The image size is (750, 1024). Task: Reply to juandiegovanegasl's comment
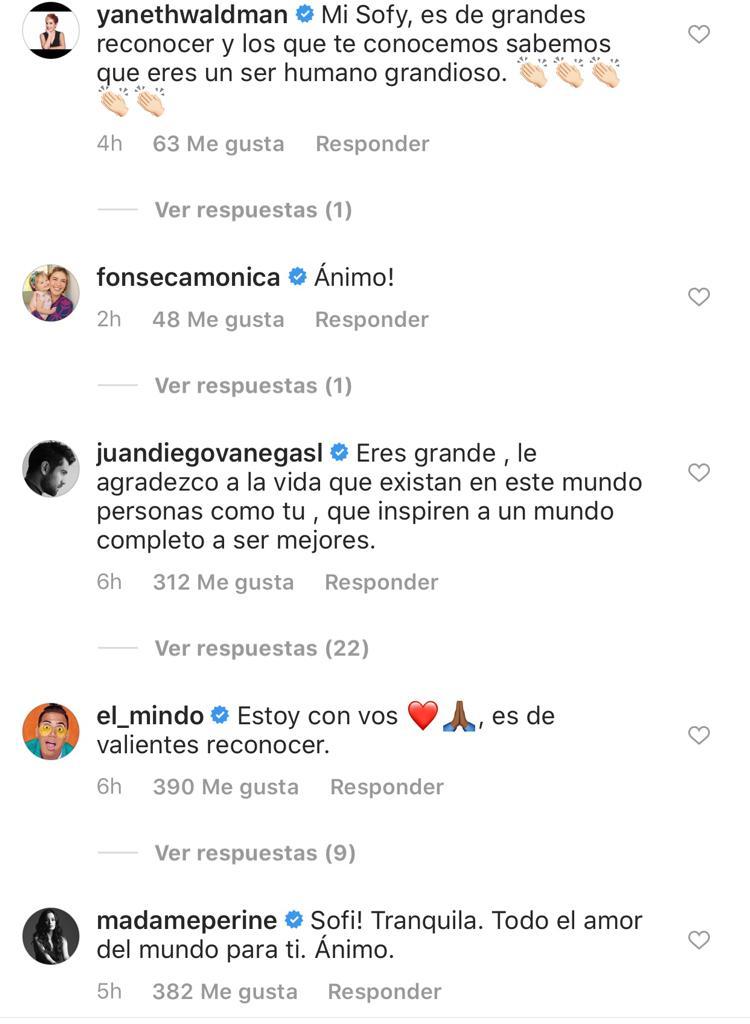[381, 583]
